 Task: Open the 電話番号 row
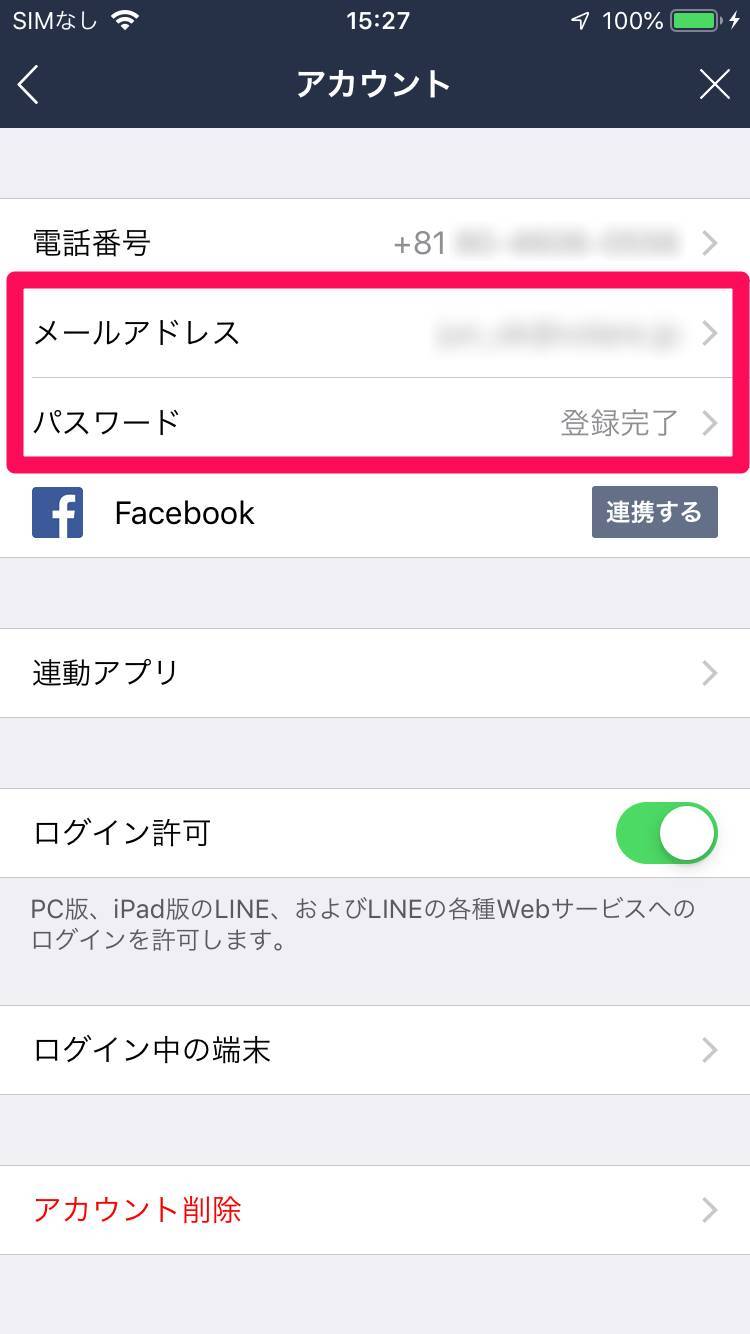click(x=375, y=243)
